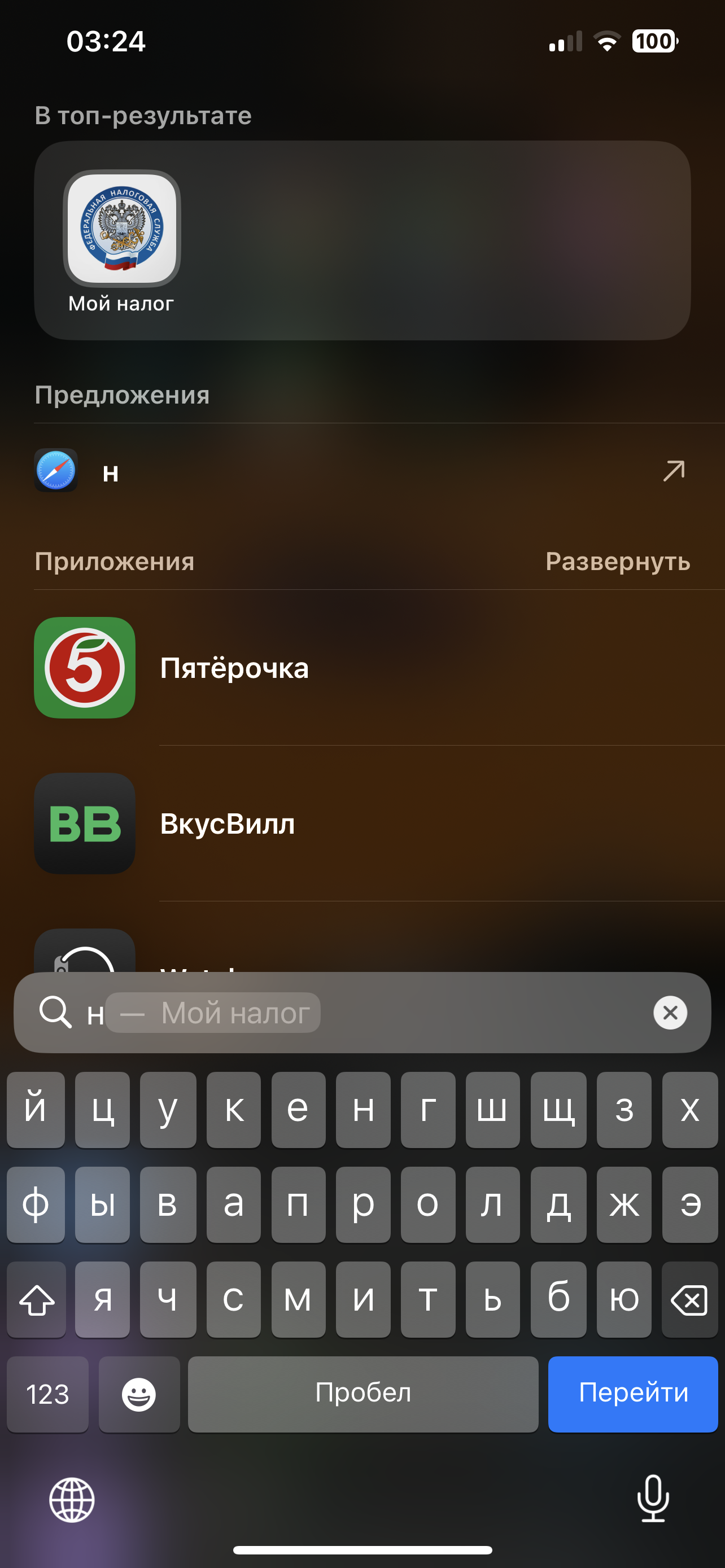Viewport: 725px width, 1568px height.
Task: Switch keyboard language with globe icon
Action: (72, 1500)
